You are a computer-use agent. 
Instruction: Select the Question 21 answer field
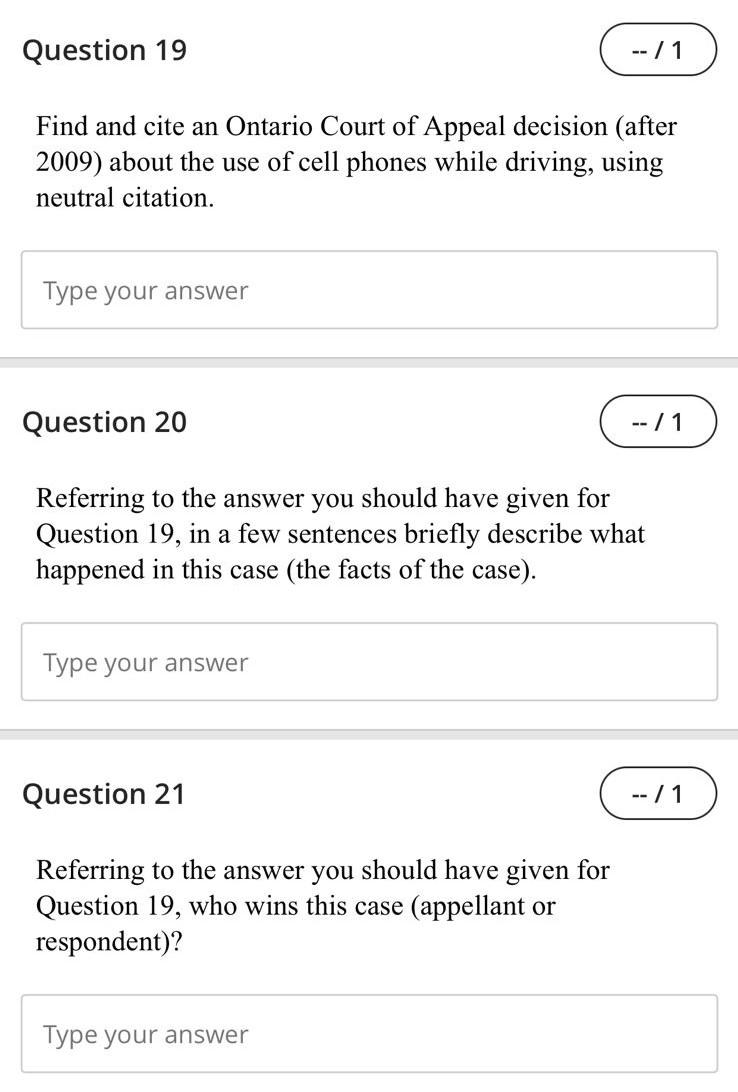[x=369, y=1034]
